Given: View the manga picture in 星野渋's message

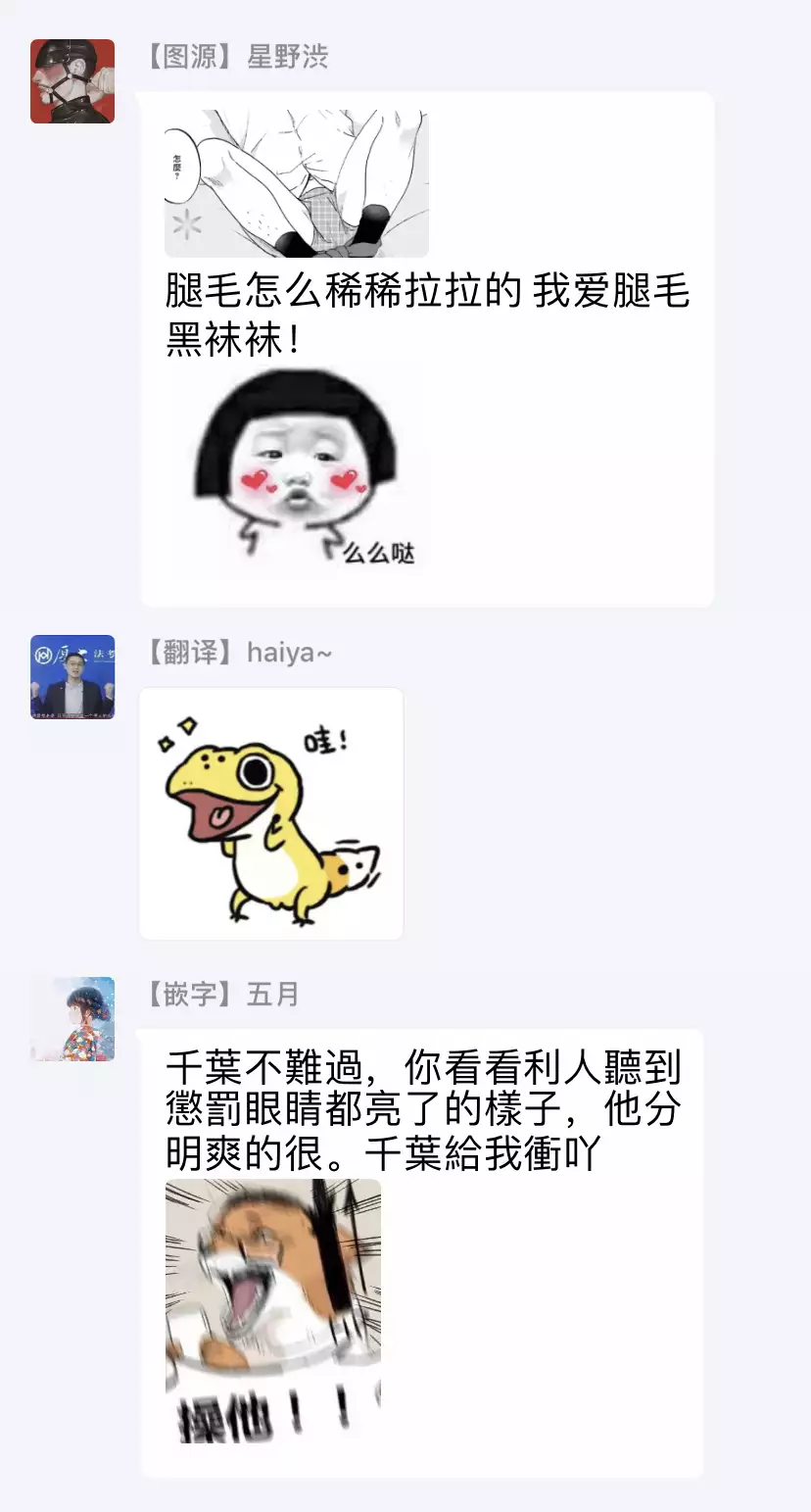Looking at the screenshot, I should coord(296,183).
